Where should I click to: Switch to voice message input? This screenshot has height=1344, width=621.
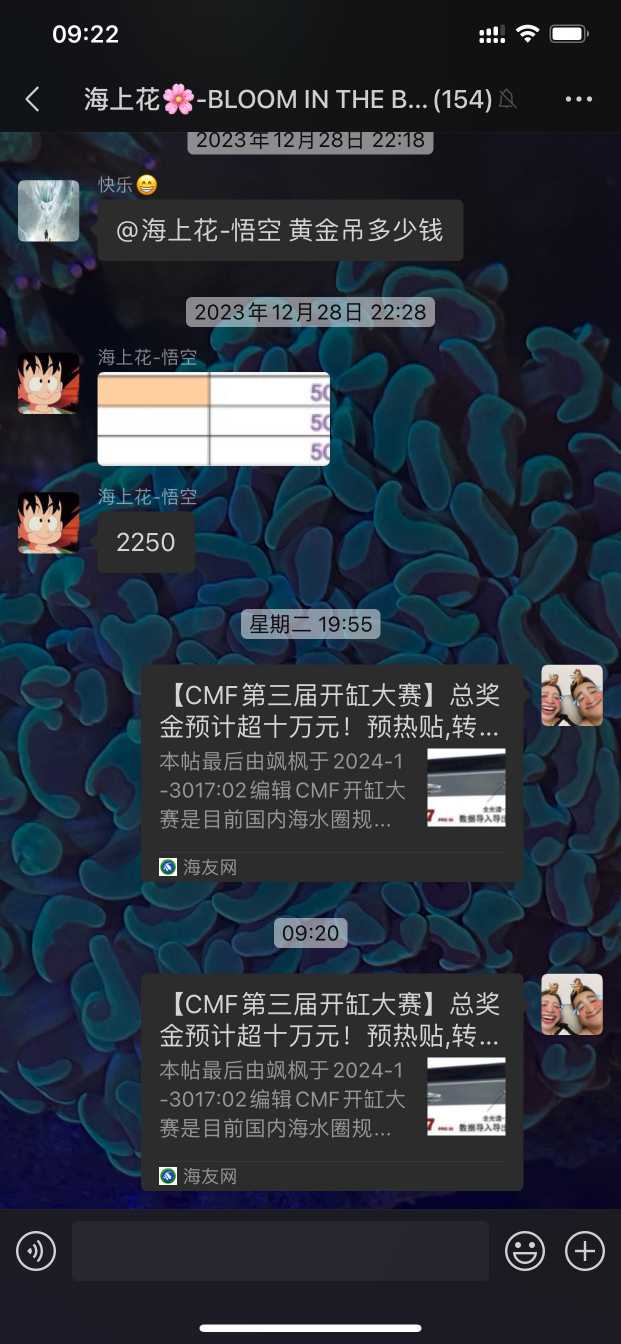36,1251
